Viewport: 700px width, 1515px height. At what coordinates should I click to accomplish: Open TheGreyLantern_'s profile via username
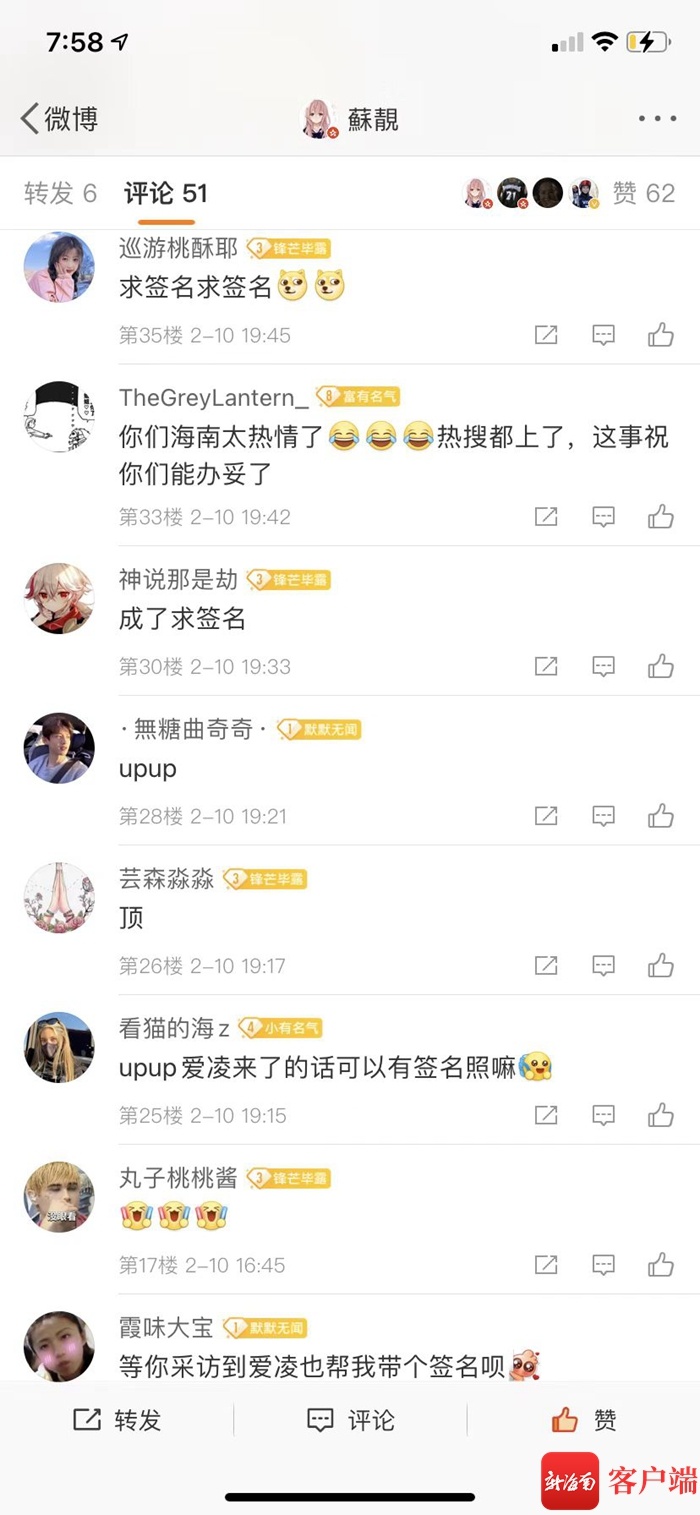point(213,398)
